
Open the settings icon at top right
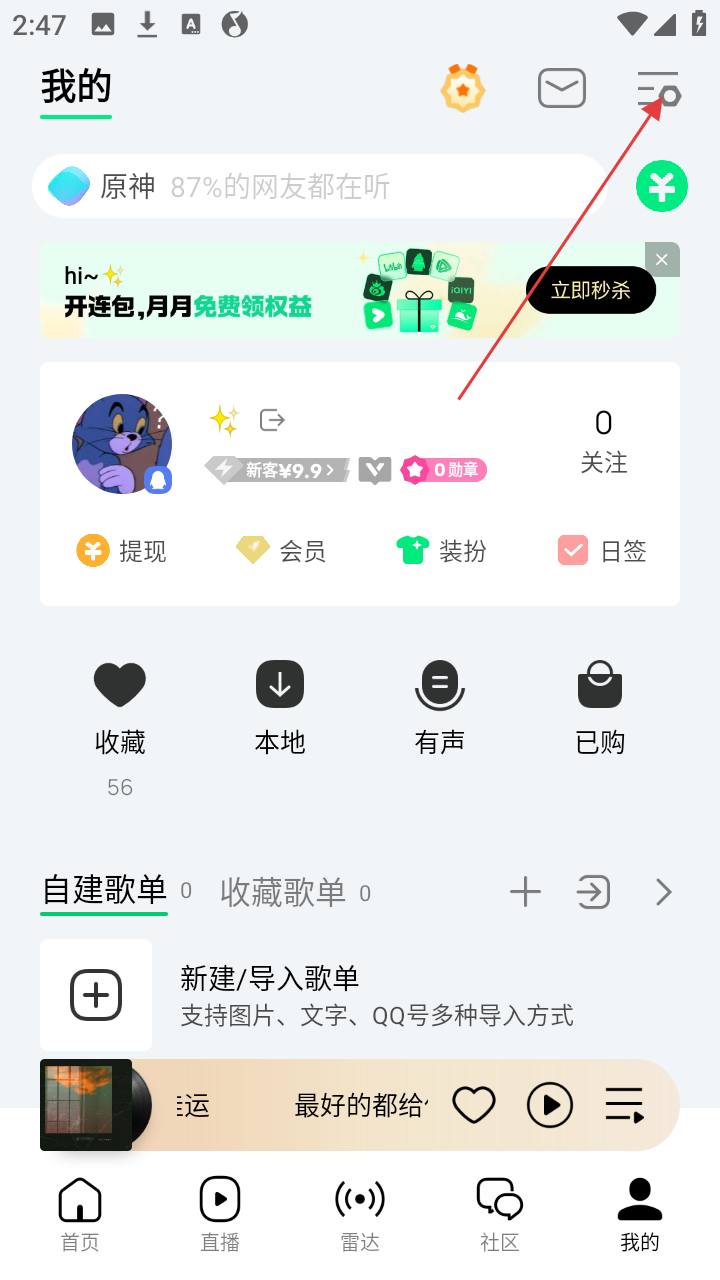(659, 90)
